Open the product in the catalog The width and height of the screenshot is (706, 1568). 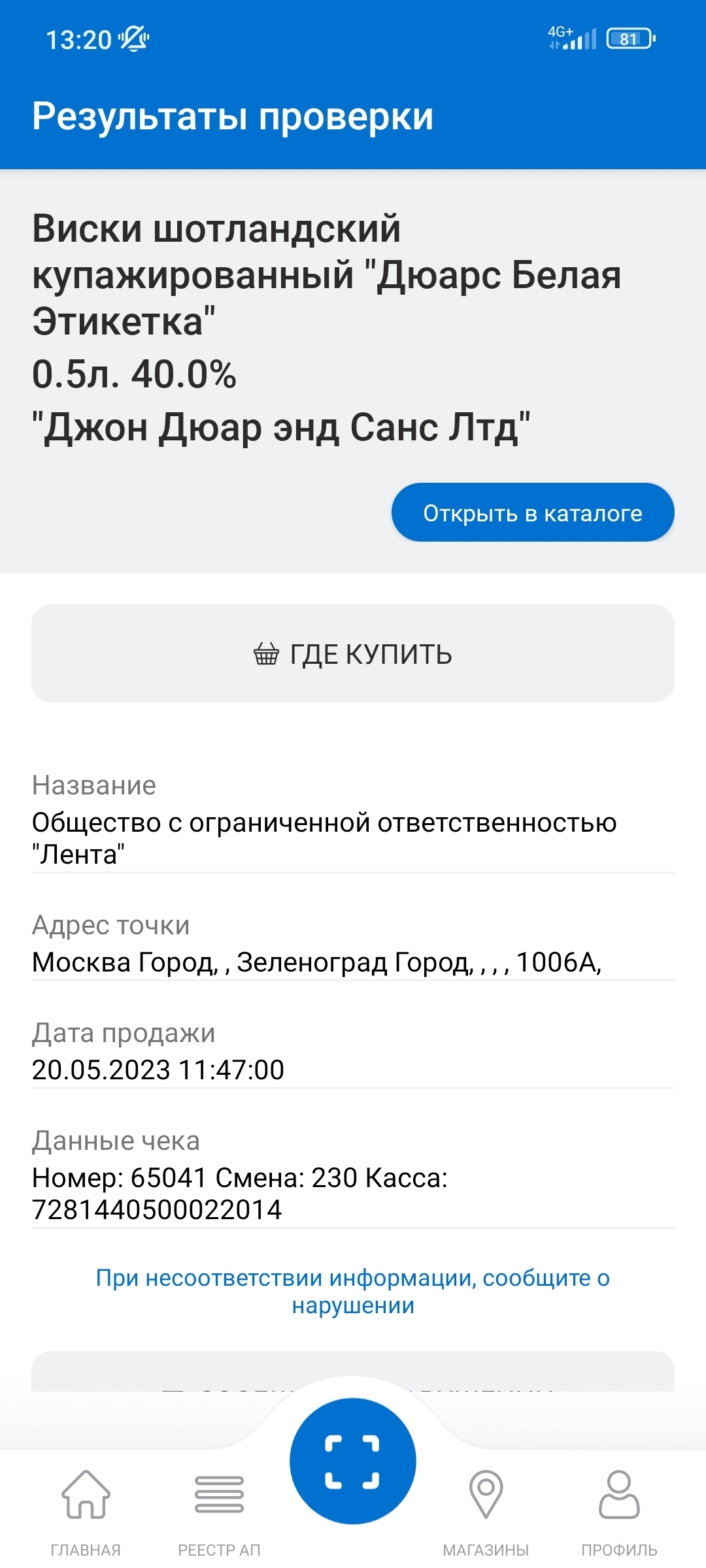click(x=532, y=513)
